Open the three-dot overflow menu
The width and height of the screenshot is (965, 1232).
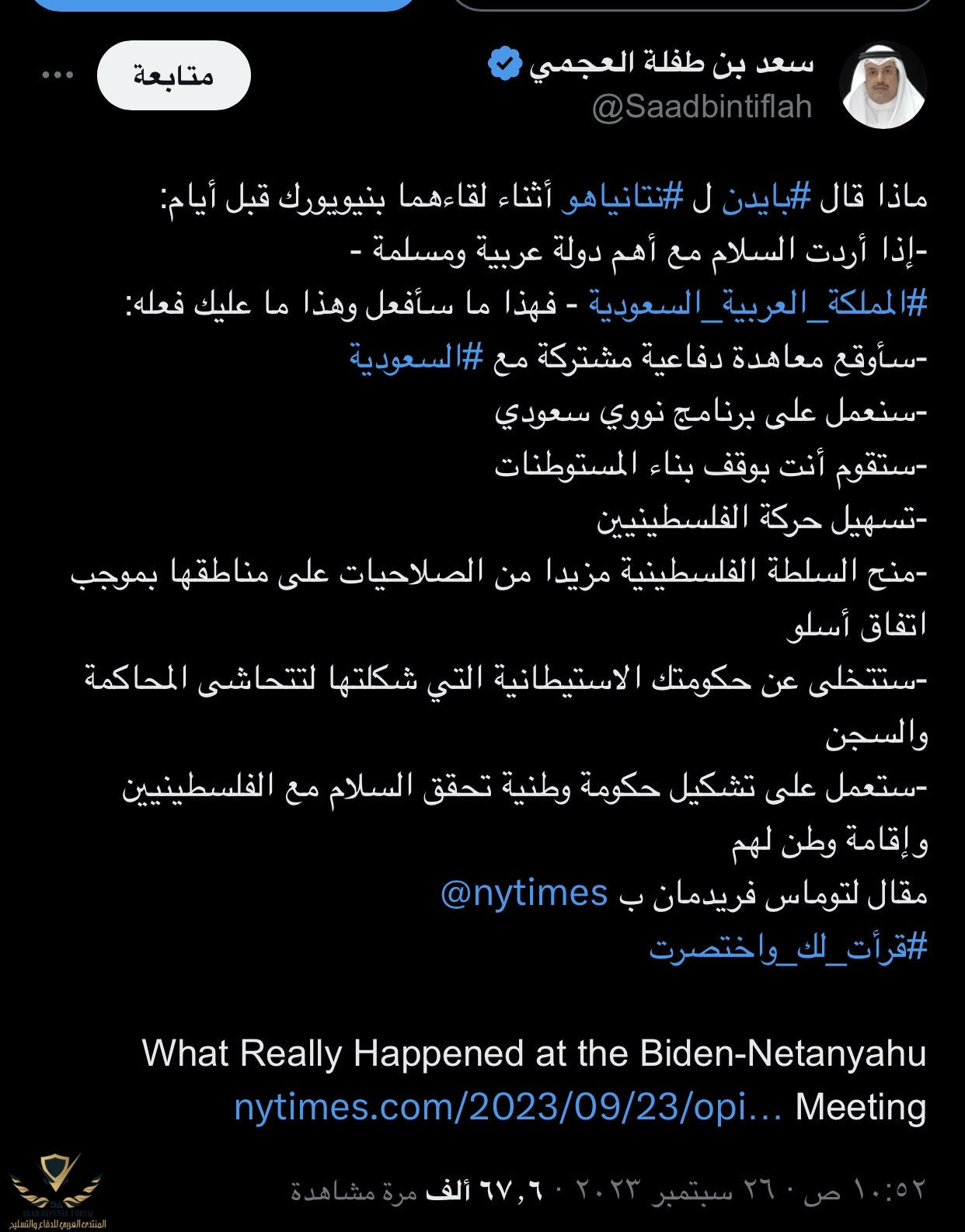[x=57, y=75]
